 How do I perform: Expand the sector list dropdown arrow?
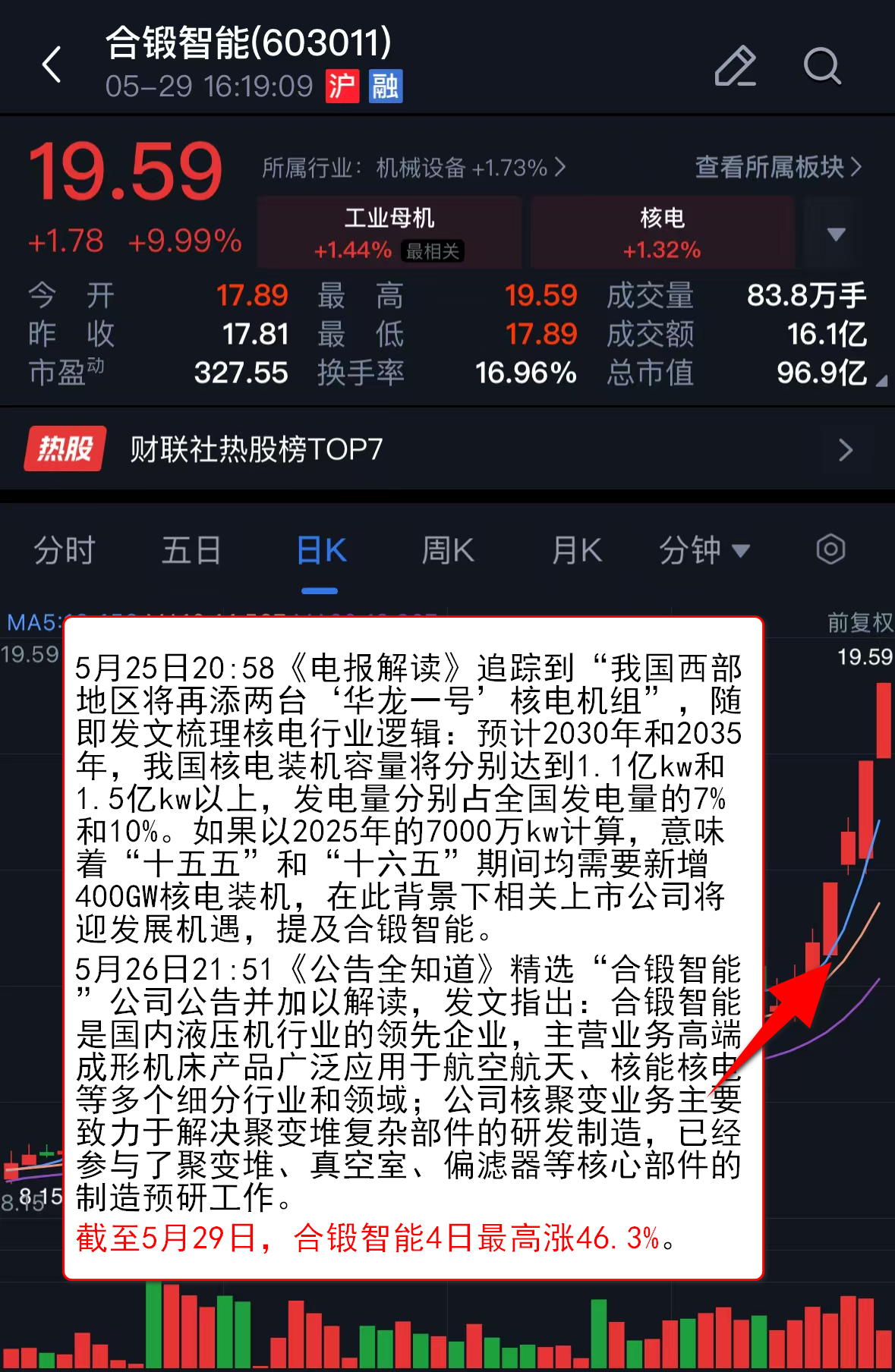click(836, 234)
